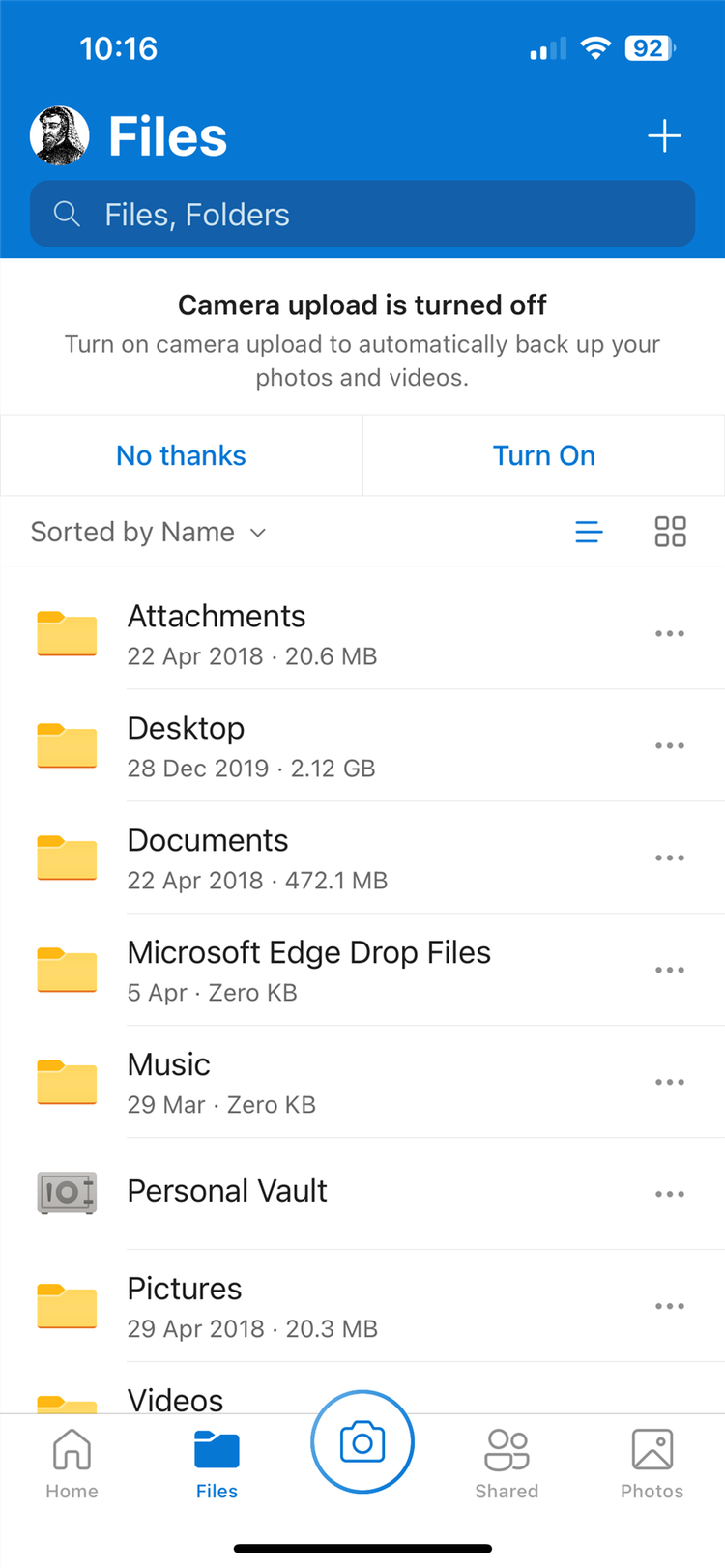Image resolution: width=725 pixels, height=1568 pixels.
Task: Tap the plus icon to add new files
Action: (664, 136)
